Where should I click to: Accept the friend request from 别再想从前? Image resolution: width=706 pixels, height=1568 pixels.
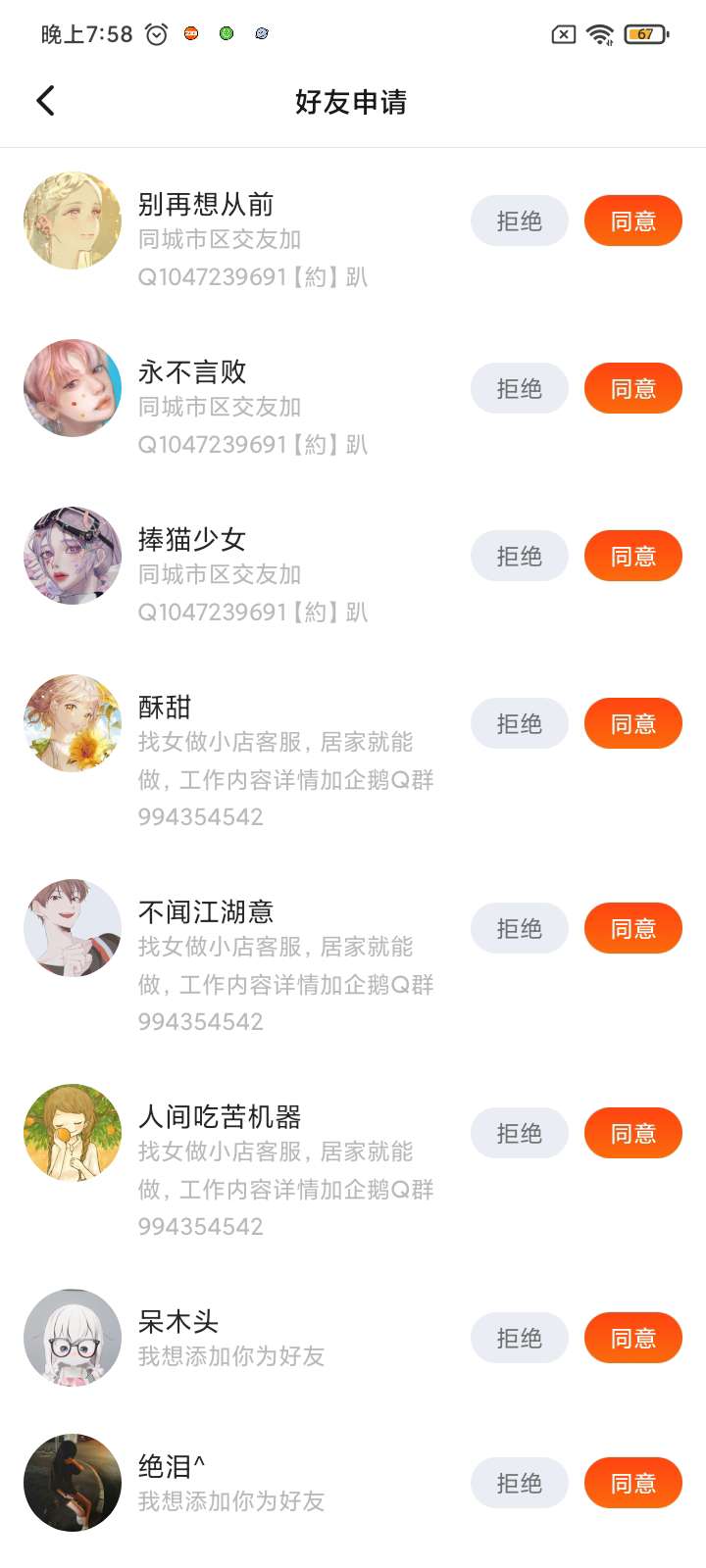[633, 220]
